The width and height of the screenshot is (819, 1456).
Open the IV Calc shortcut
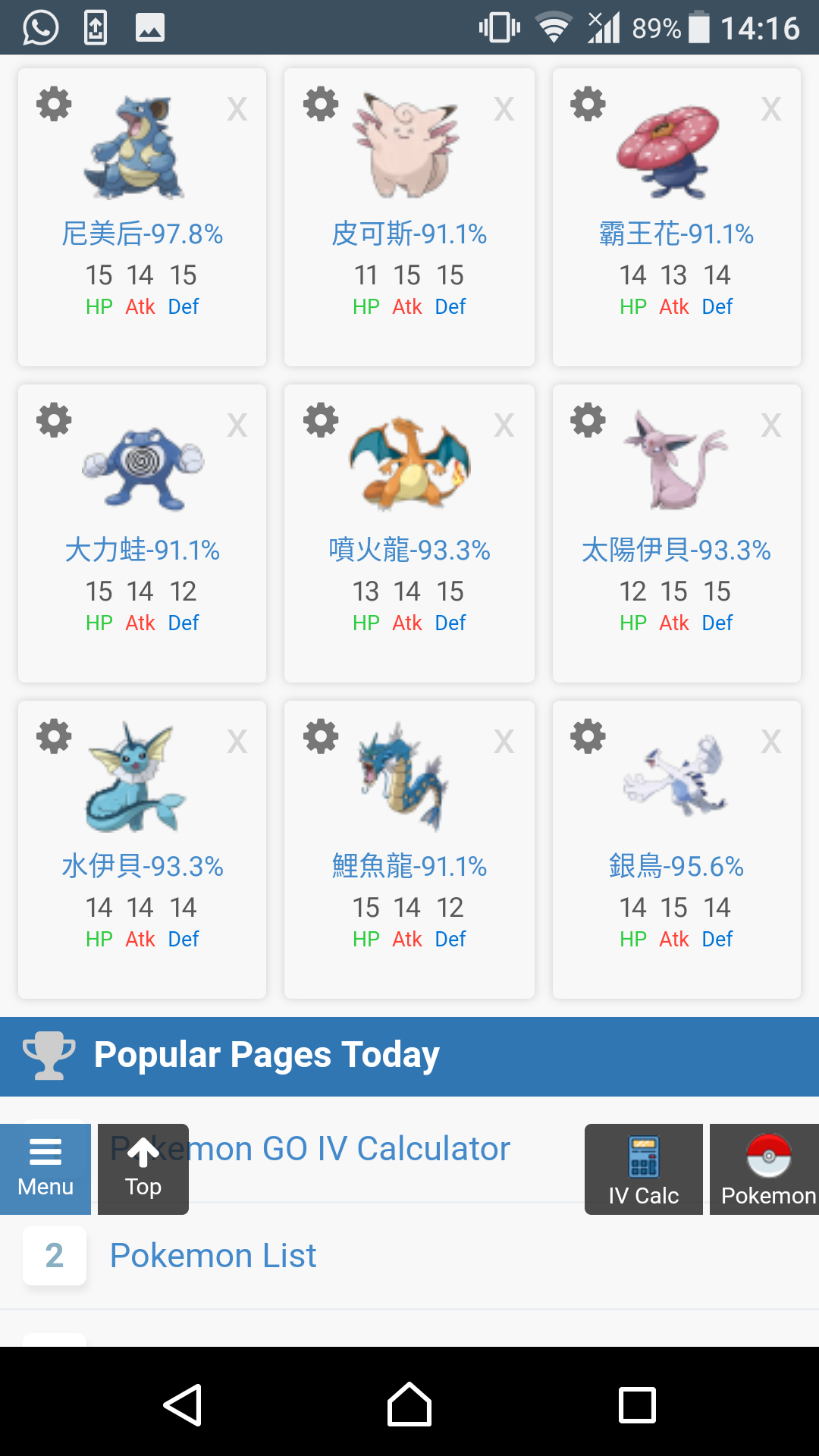[x=643, y=1169]
